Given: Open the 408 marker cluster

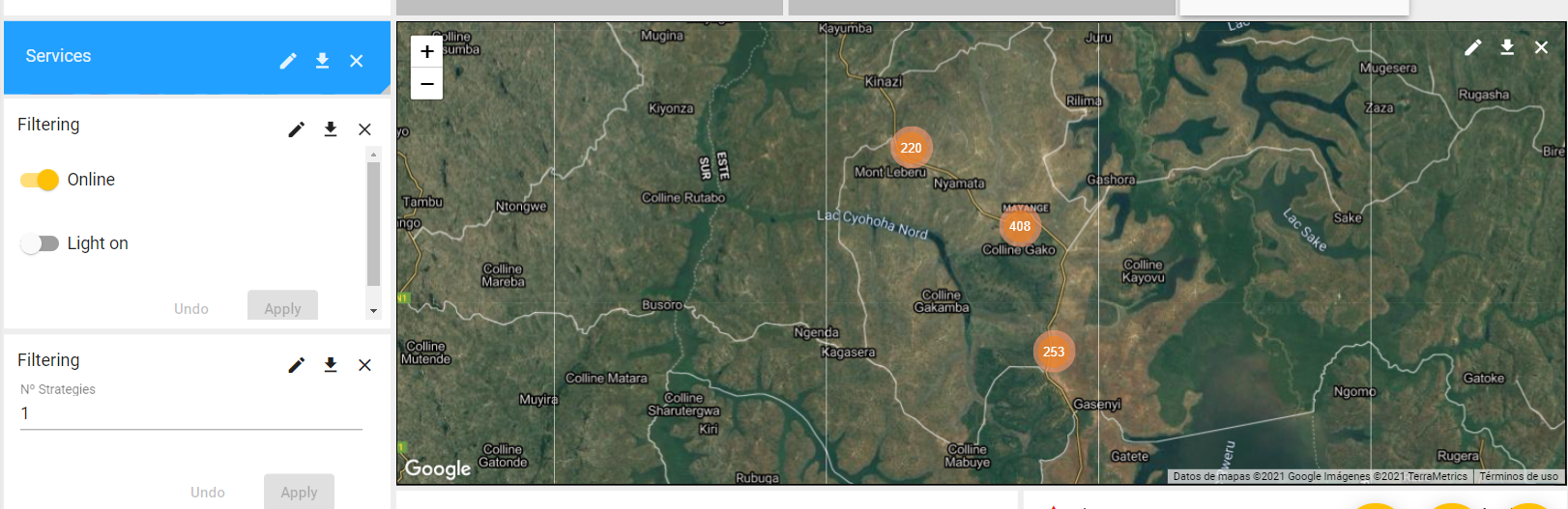Looking at the screenshot, I should (x=1020, y=227).
